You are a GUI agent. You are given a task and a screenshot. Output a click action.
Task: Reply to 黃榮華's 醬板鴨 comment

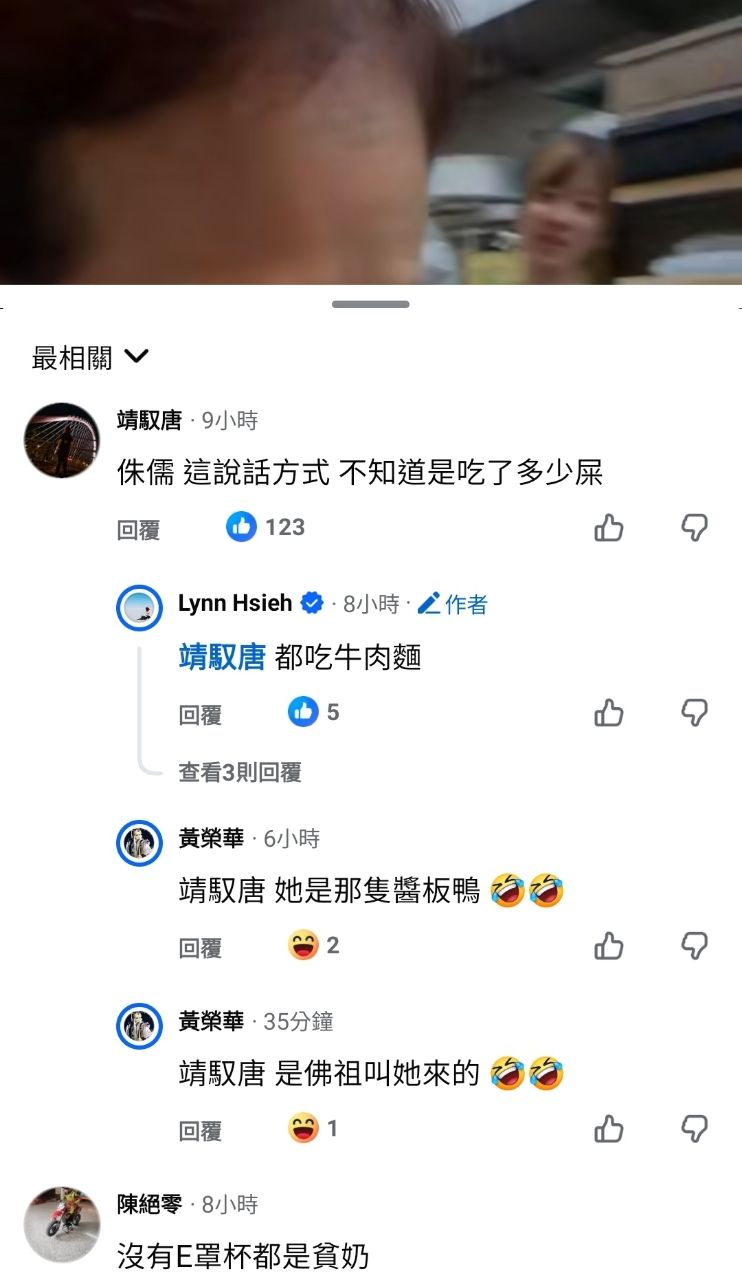[200, 948]
